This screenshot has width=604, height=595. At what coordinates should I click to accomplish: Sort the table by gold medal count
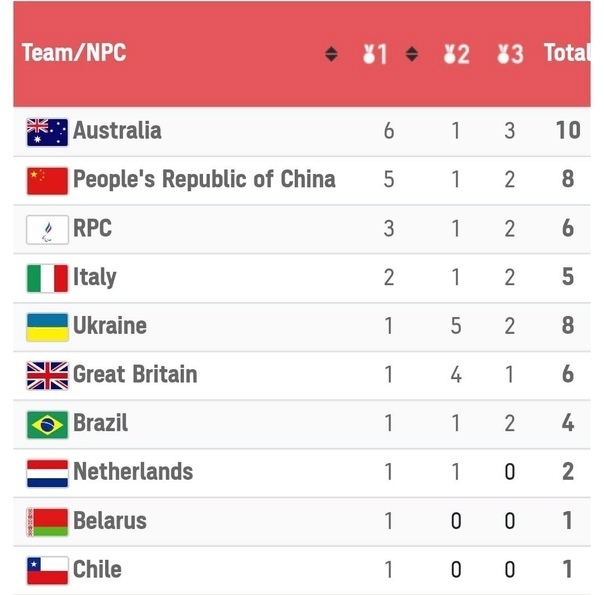[412, 54]
